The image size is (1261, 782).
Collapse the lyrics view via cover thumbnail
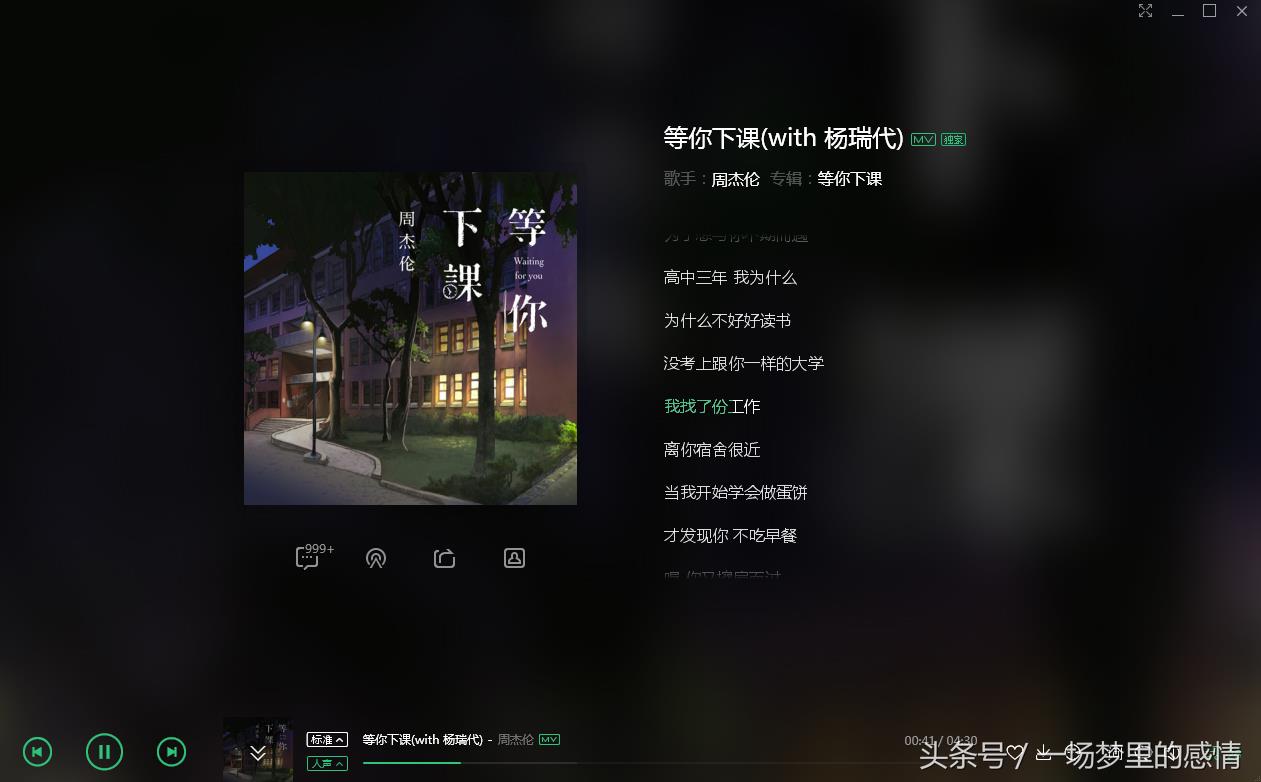pyautogui.click(x=257, y=750)
